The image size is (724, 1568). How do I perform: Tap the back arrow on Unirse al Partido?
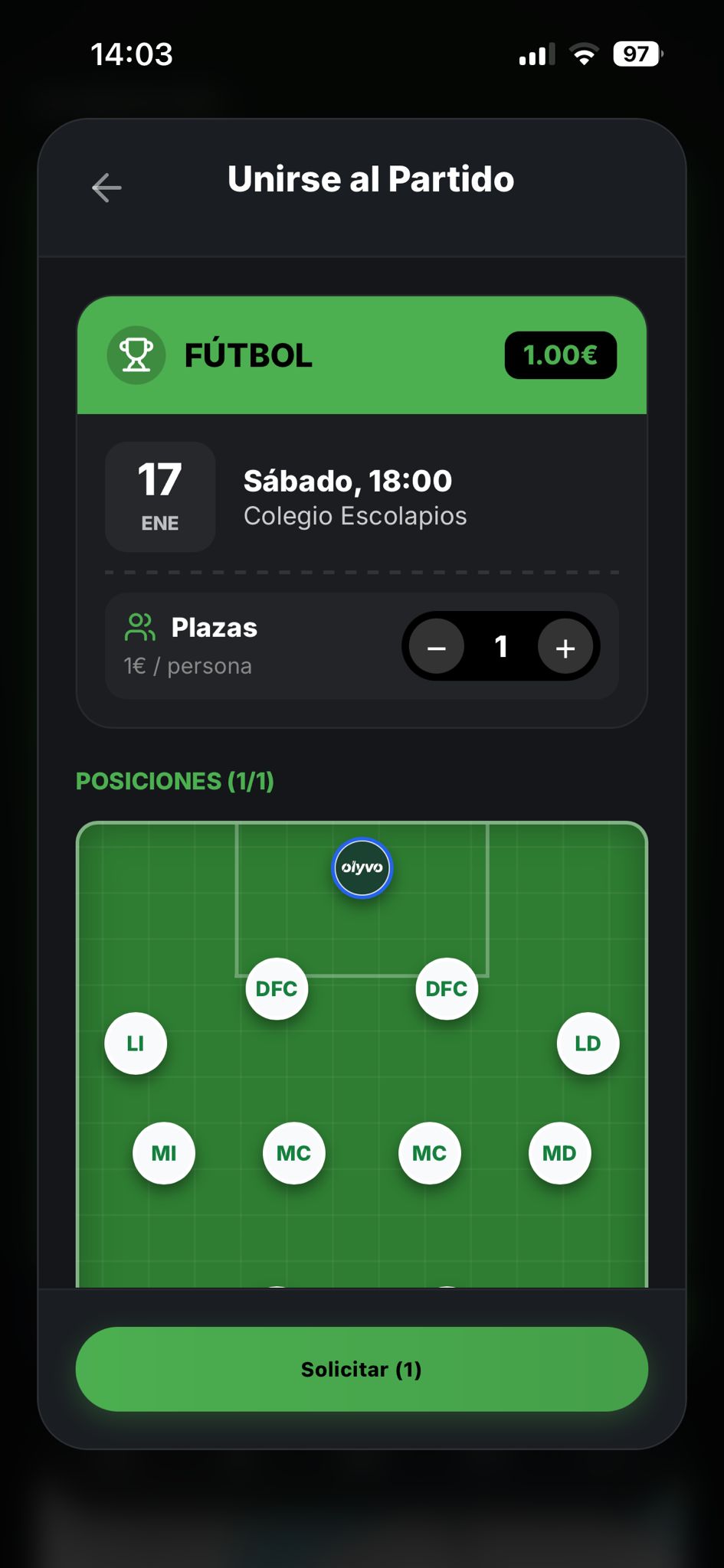click(106, 188)
